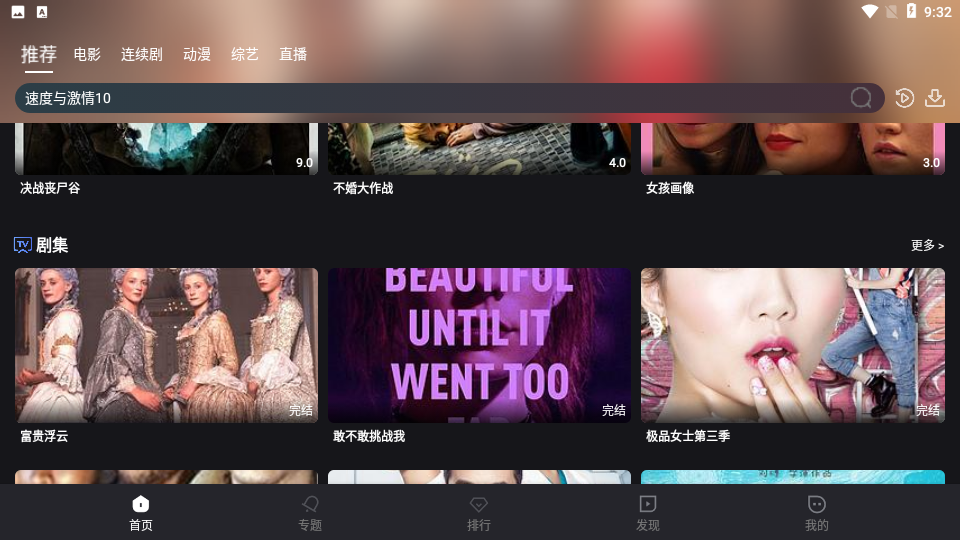Open watch history icon
960x540 pixels.
[x=904, y=98]
